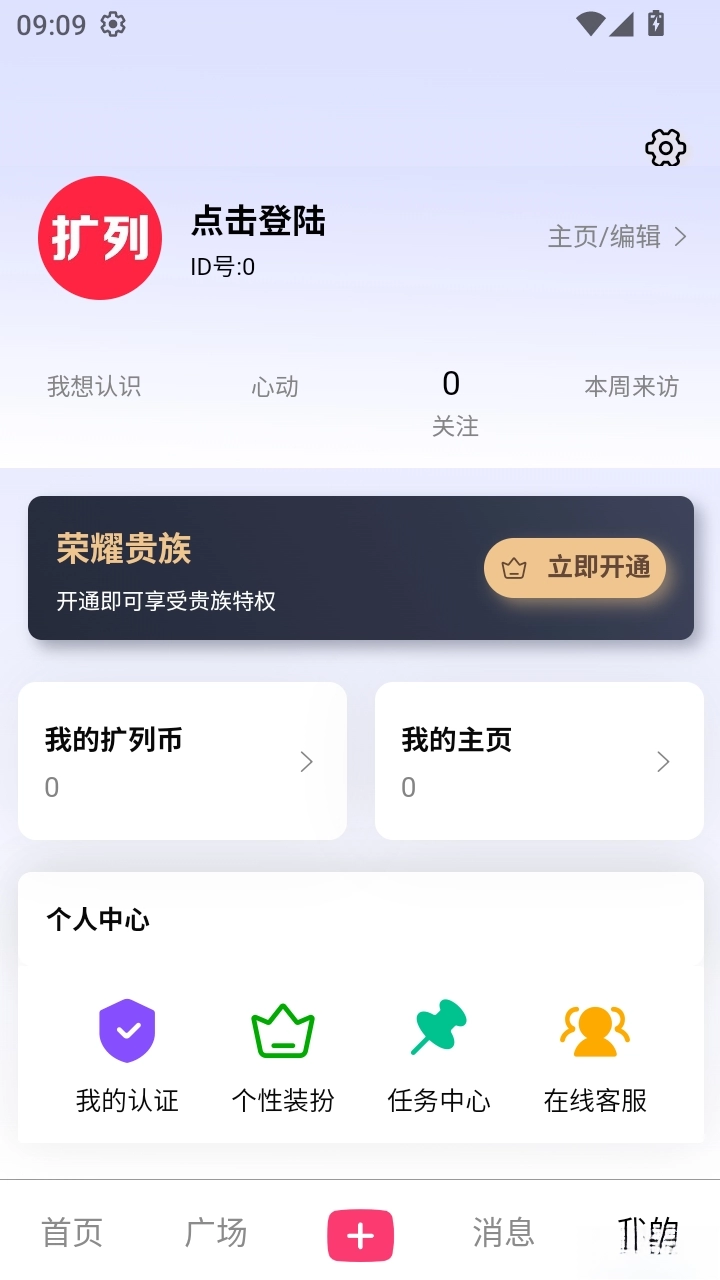Switch to the 首页 tab
The image size is (720, 1280).
70,1234
